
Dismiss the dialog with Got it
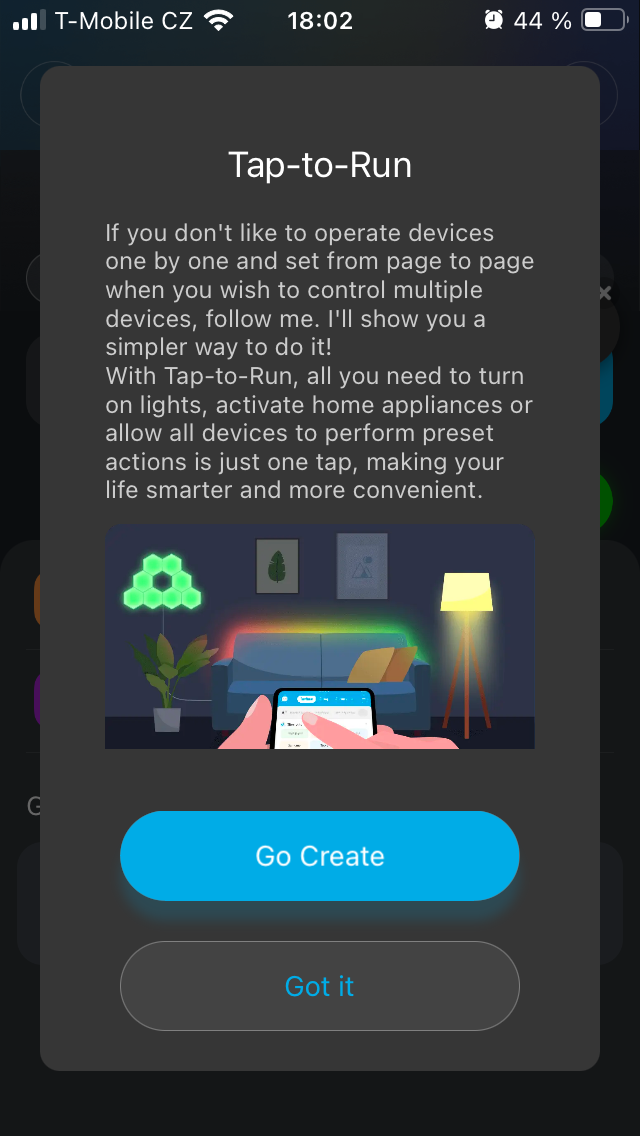(x=320, y=986)
